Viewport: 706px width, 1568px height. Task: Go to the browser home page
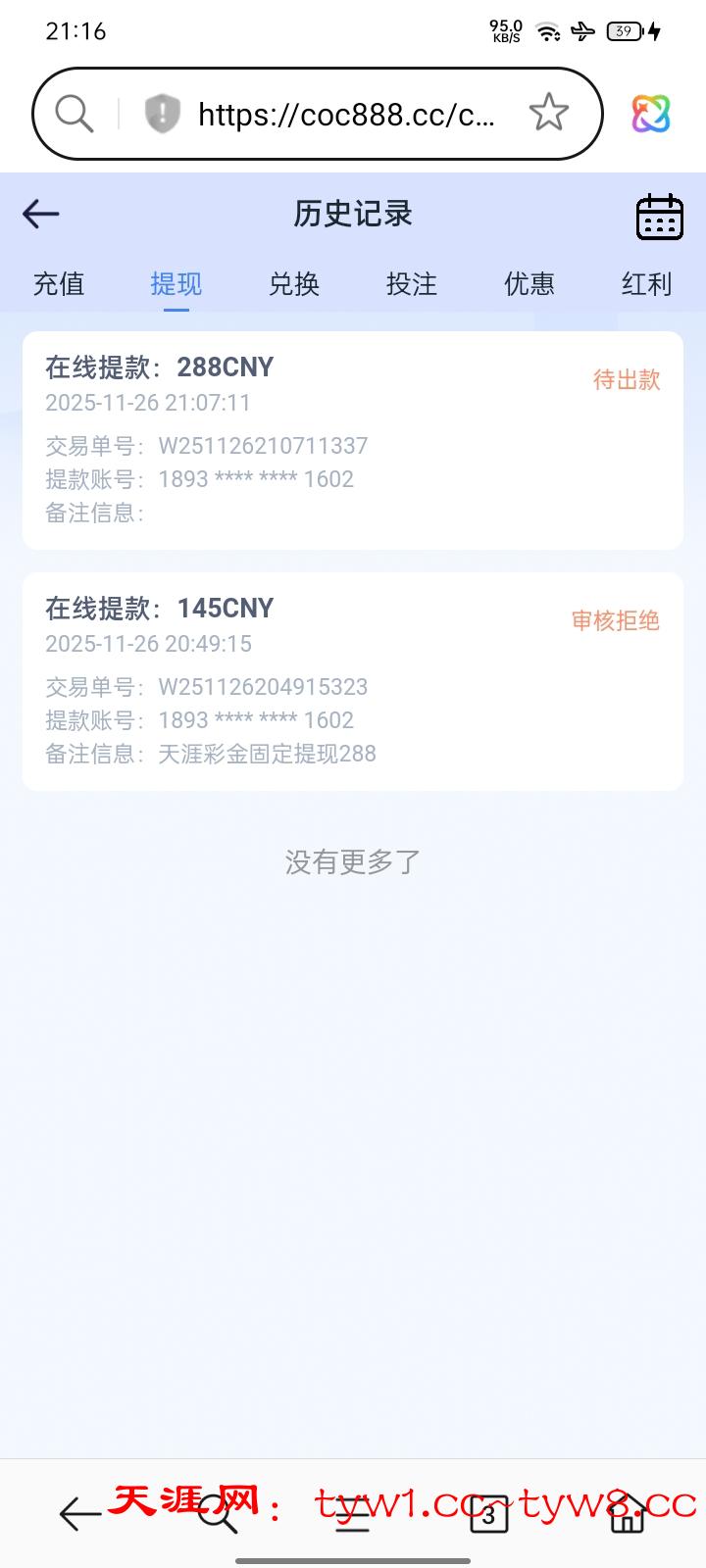pos(627,1514)
